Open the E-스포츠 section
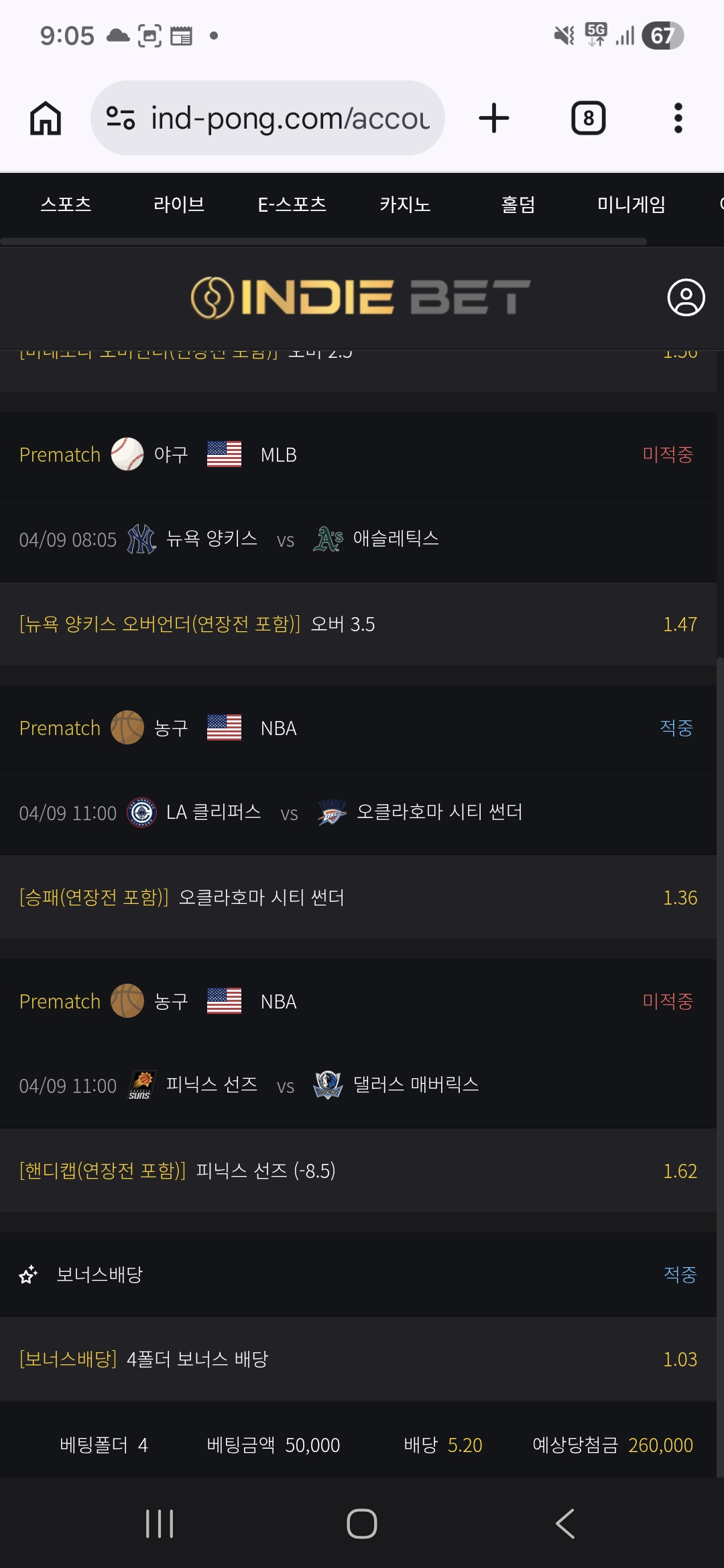This screenshot has height=1568, width=724. pos(292,204)
